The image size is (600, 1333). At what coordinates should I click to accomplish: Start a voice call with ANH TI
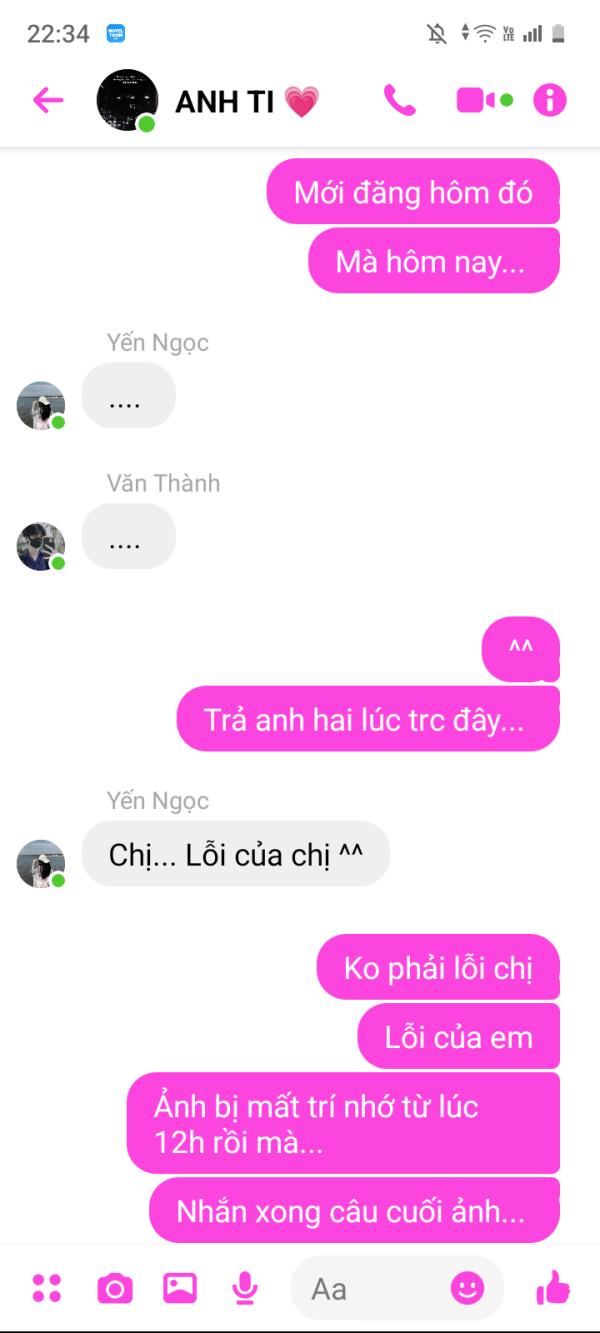pyautogui.click(x=399, y=100)
